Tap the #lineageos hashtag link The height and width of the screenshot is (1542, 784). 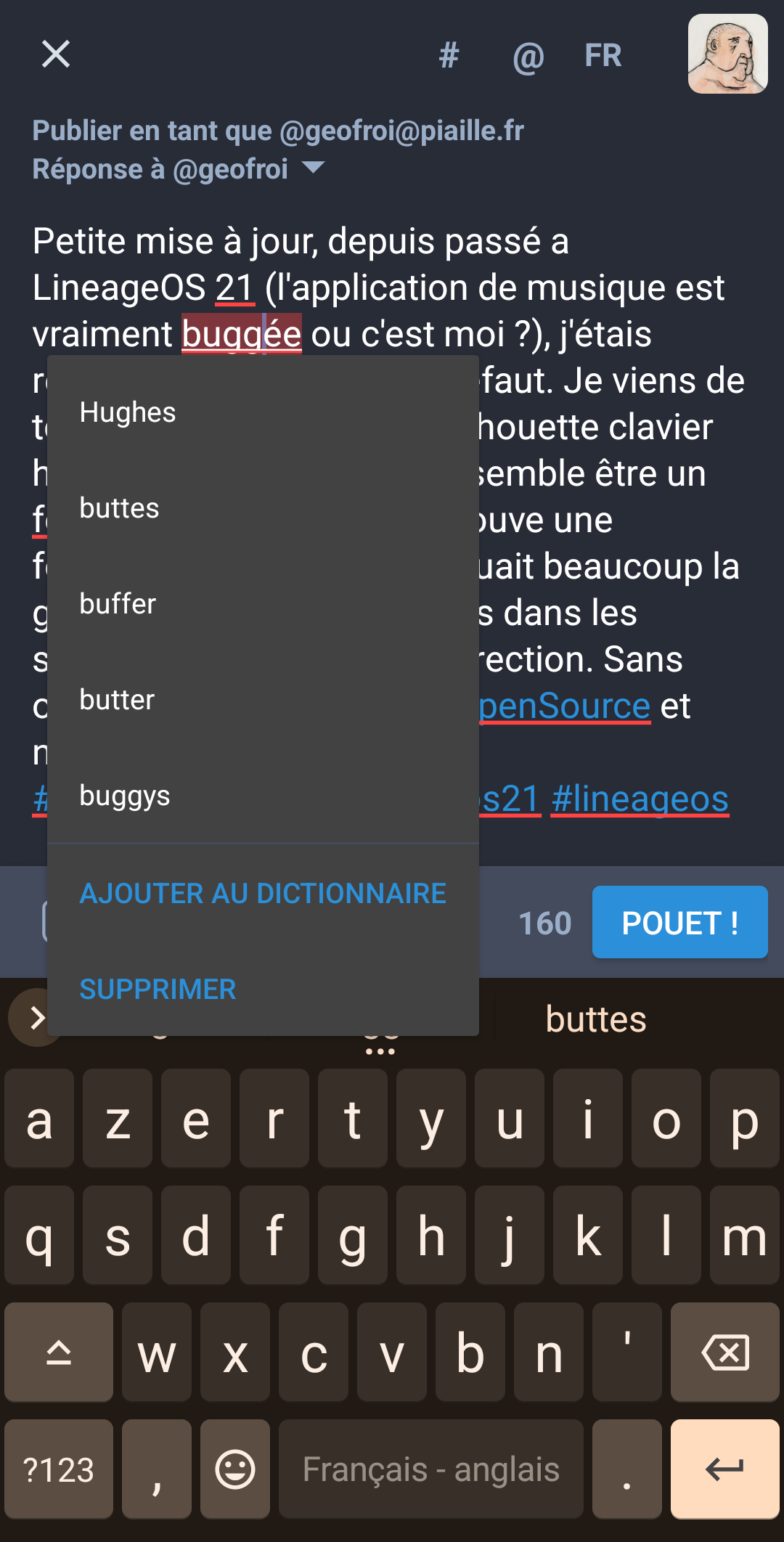640,799
